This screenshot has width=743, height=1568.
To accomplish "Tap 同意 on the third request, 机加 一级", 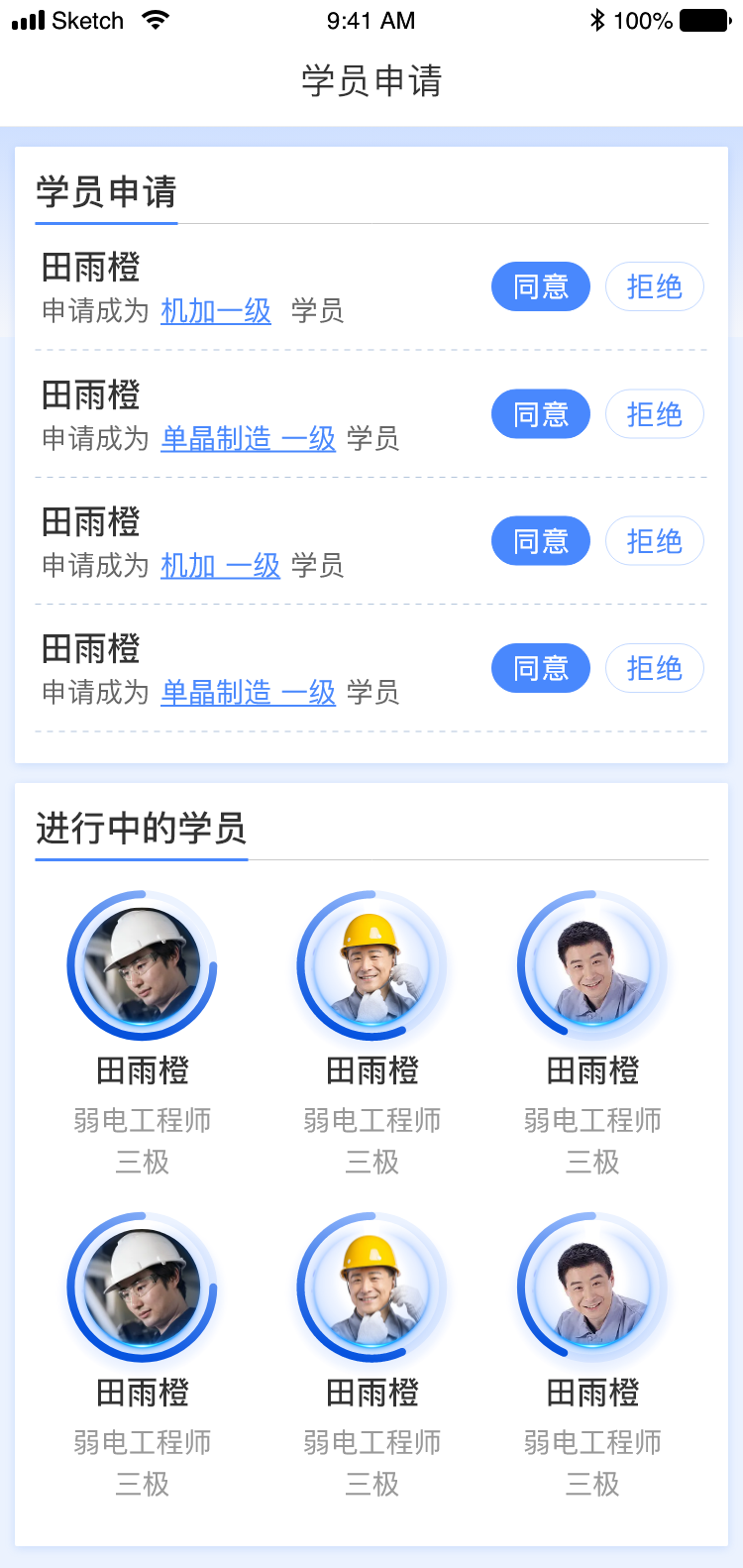I will coord(541,541).
